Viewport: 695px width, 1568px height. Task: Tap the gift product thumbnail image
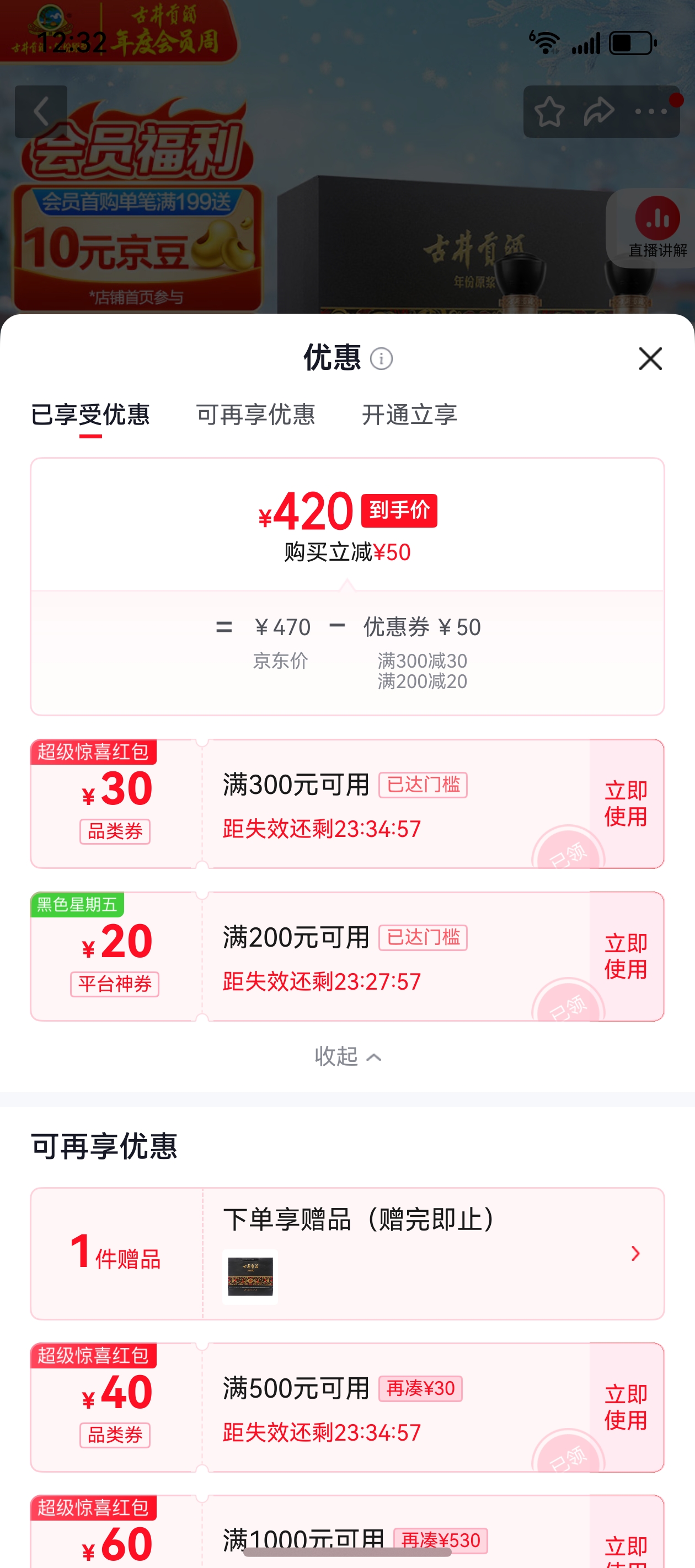[x=250, y=1278]
